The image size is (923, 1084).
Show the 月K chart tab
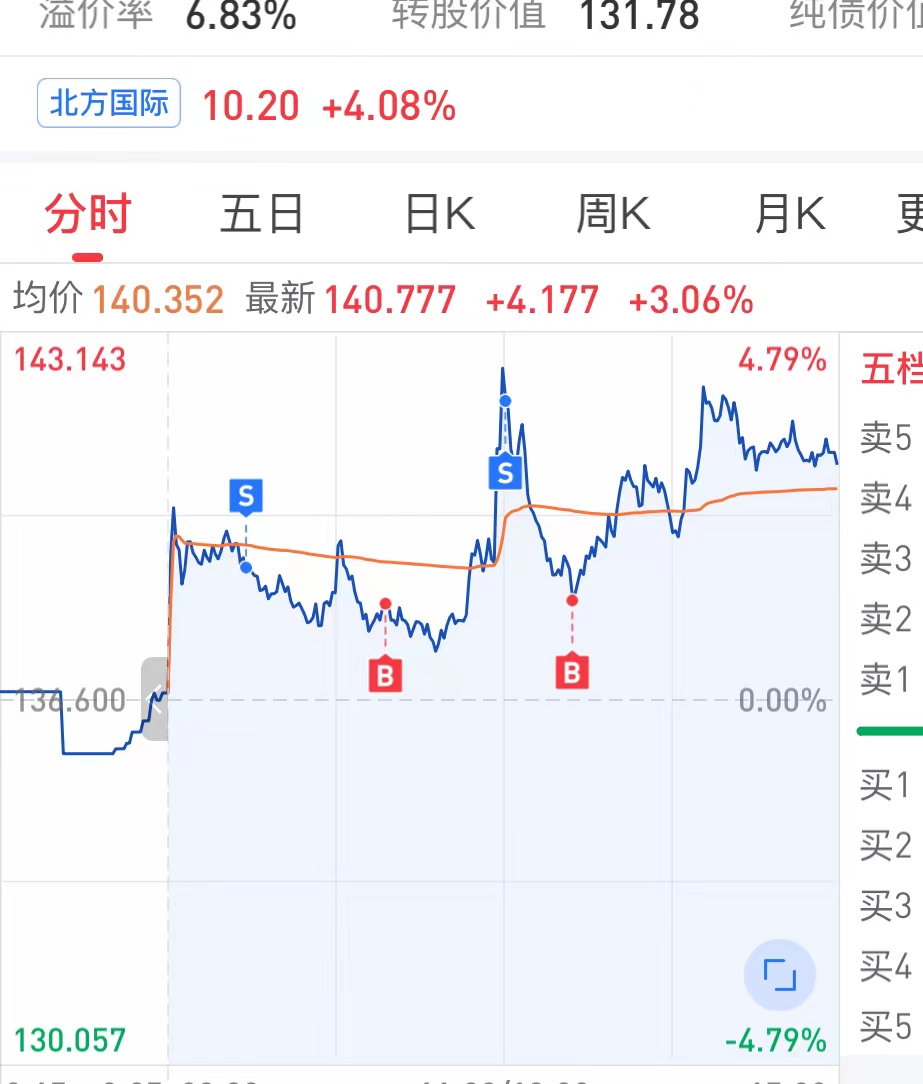(x=790, y=214)
